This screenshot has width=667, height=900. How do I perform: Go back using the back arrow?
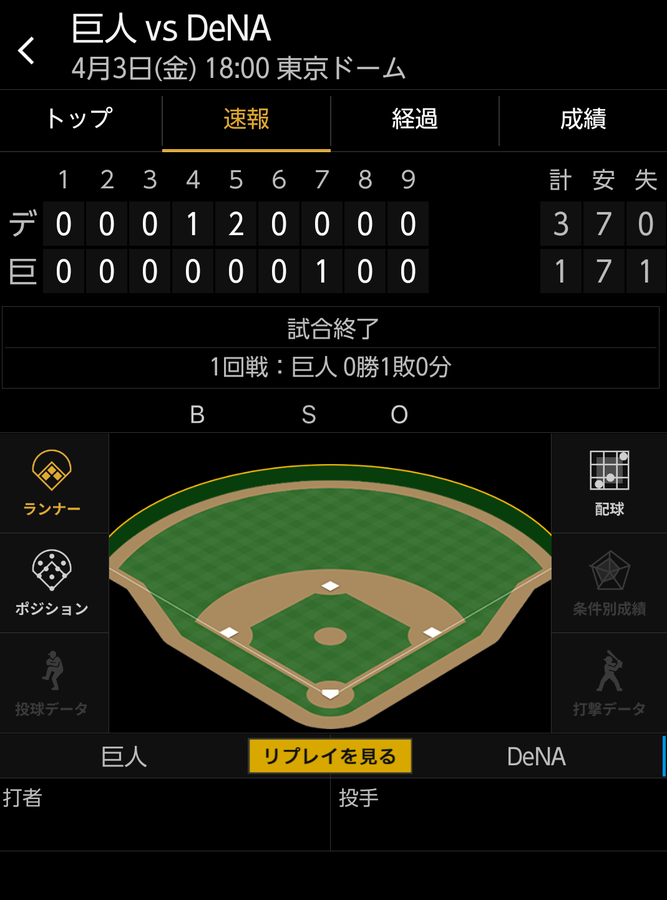coord(27,50)
